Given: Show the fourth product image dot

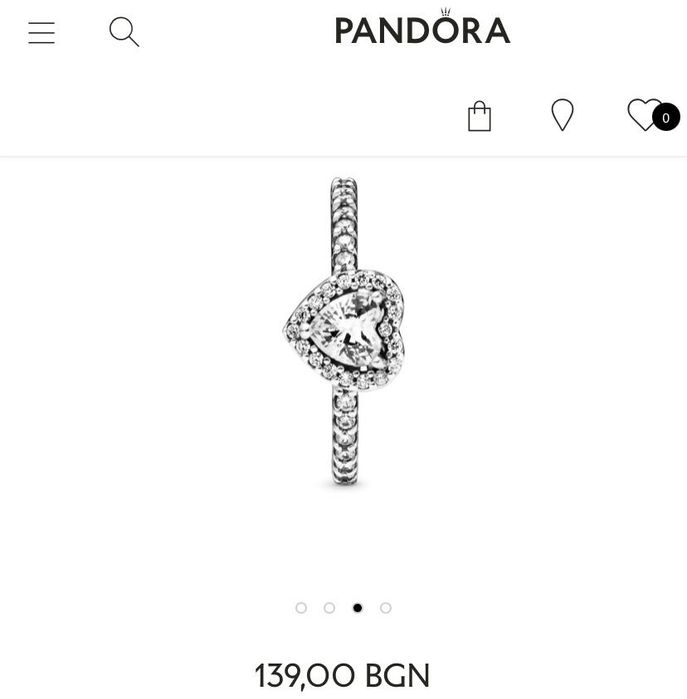Looking at the screenshot, I should coord(386,607).
